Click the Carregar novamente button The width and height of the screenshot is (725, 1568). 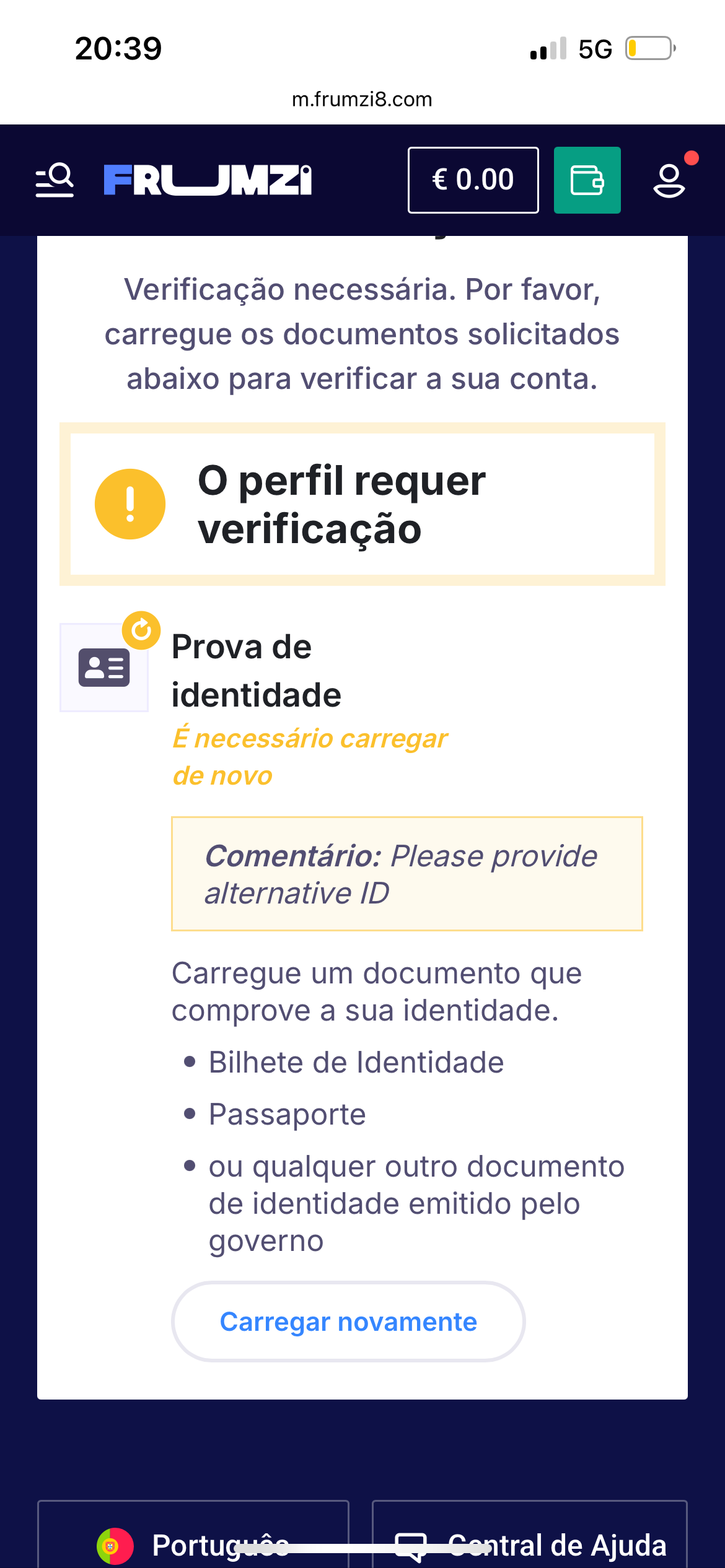348,1321
